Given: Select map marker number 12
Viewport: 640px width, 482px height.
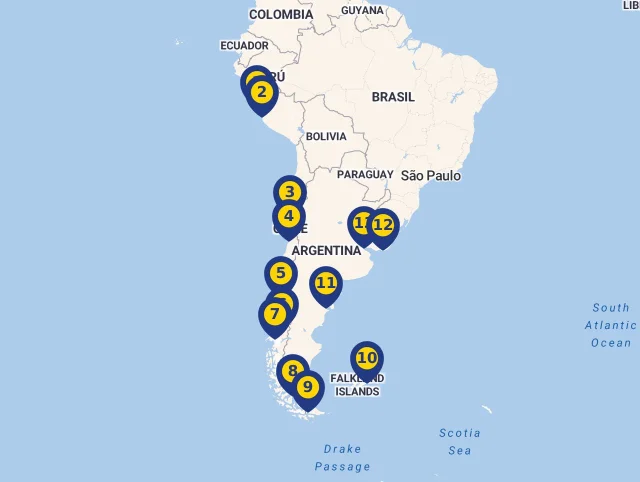Looking at the screenshot, I should tap(383, 225).
